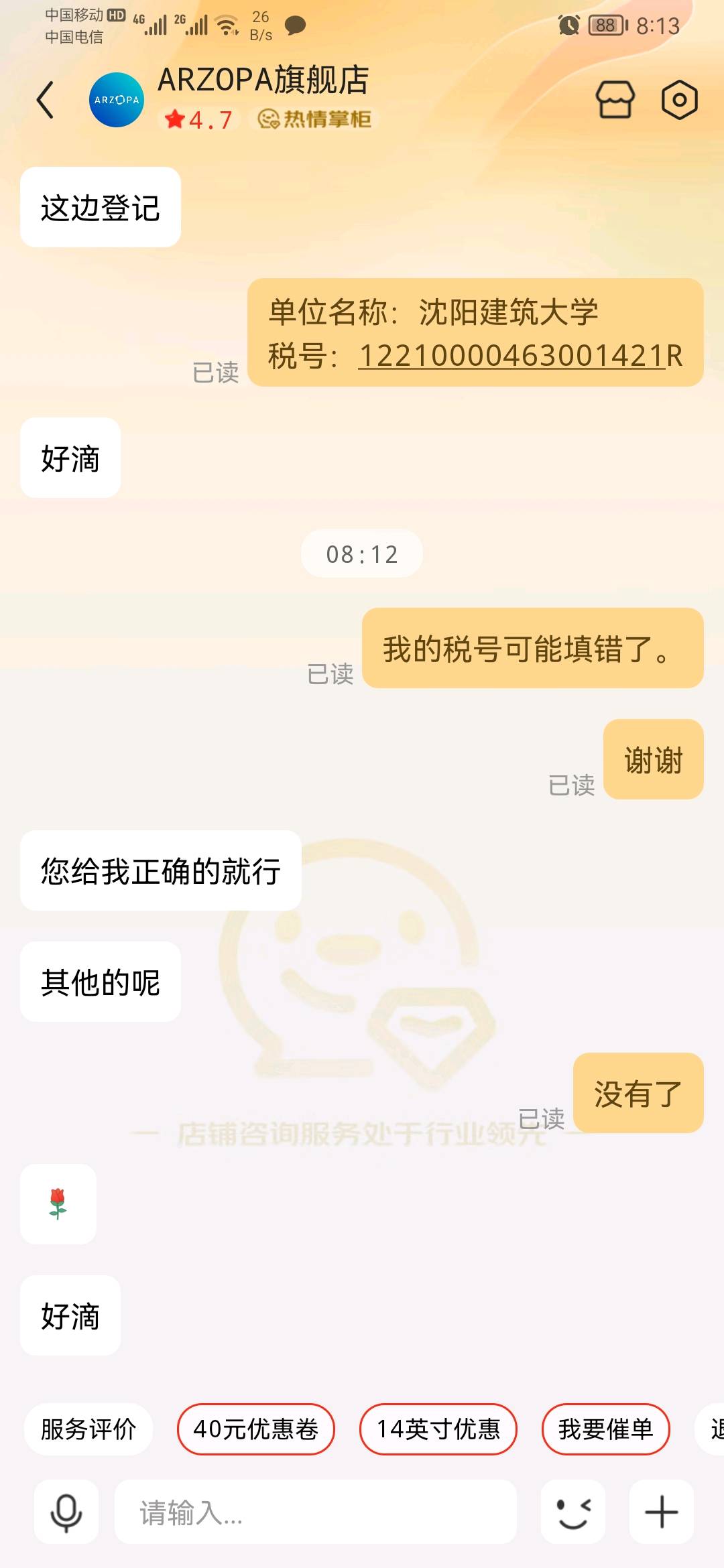724x1568 pixels.
Task: Tap the ARZOPA store avatar
Action: [117, 101]
